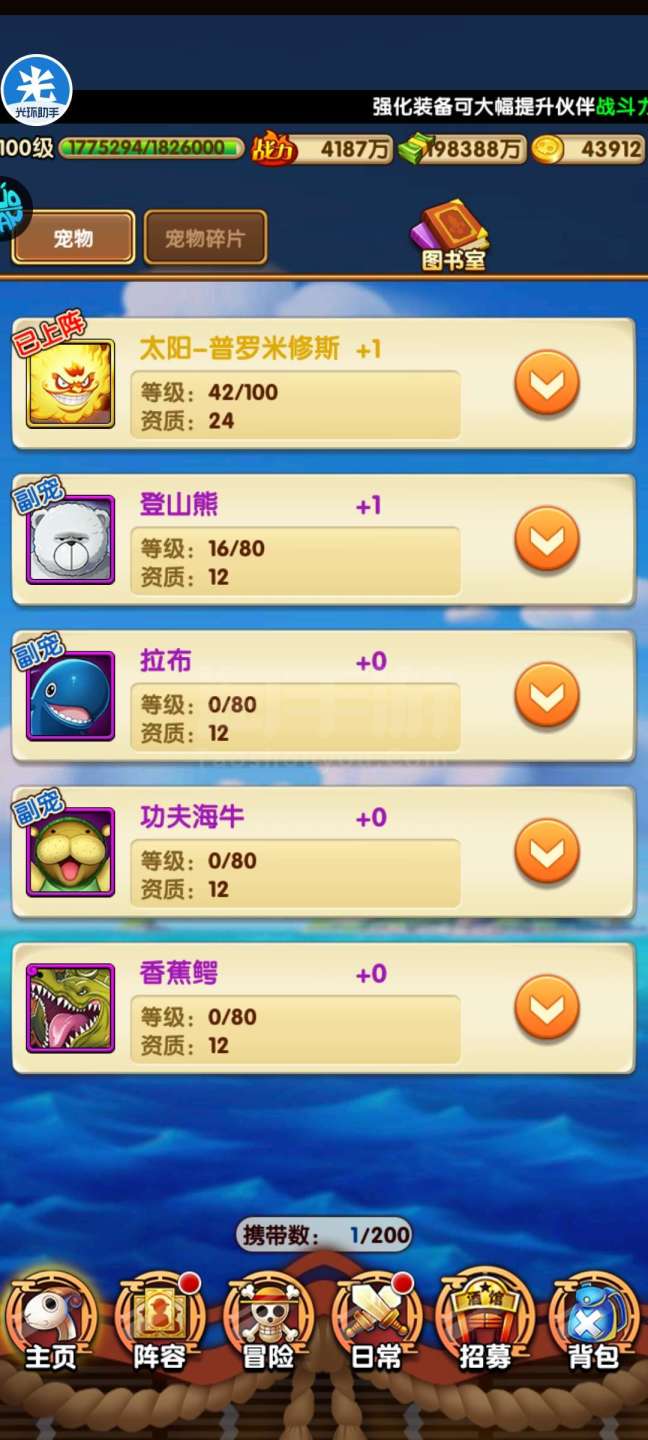Screen dimensions: 648x1440
Task: Open the 招募 recruit section
Action: [485, 1322]
